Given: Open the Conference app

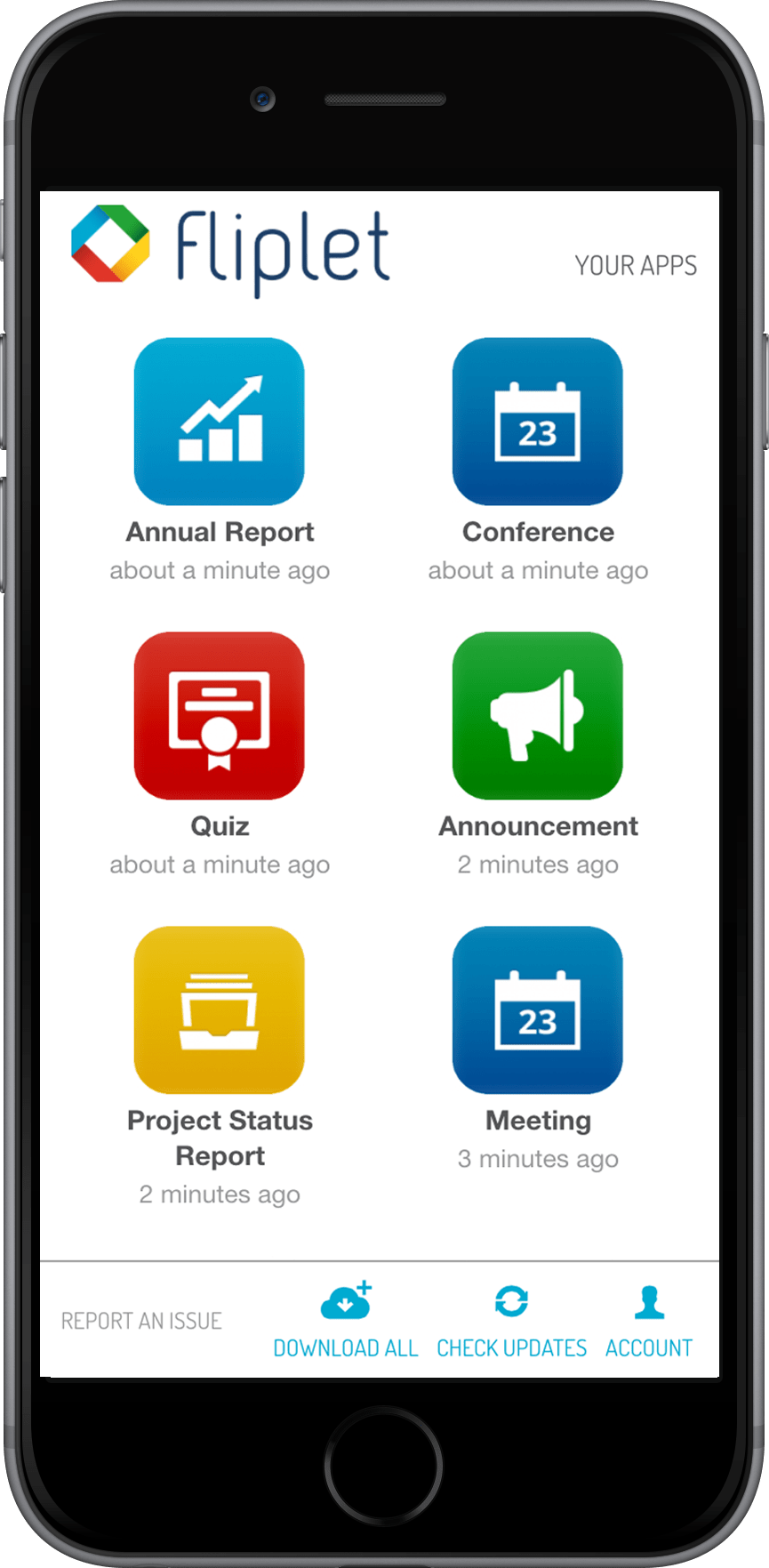Looking at the screenshot, I should tap(538, 422).
